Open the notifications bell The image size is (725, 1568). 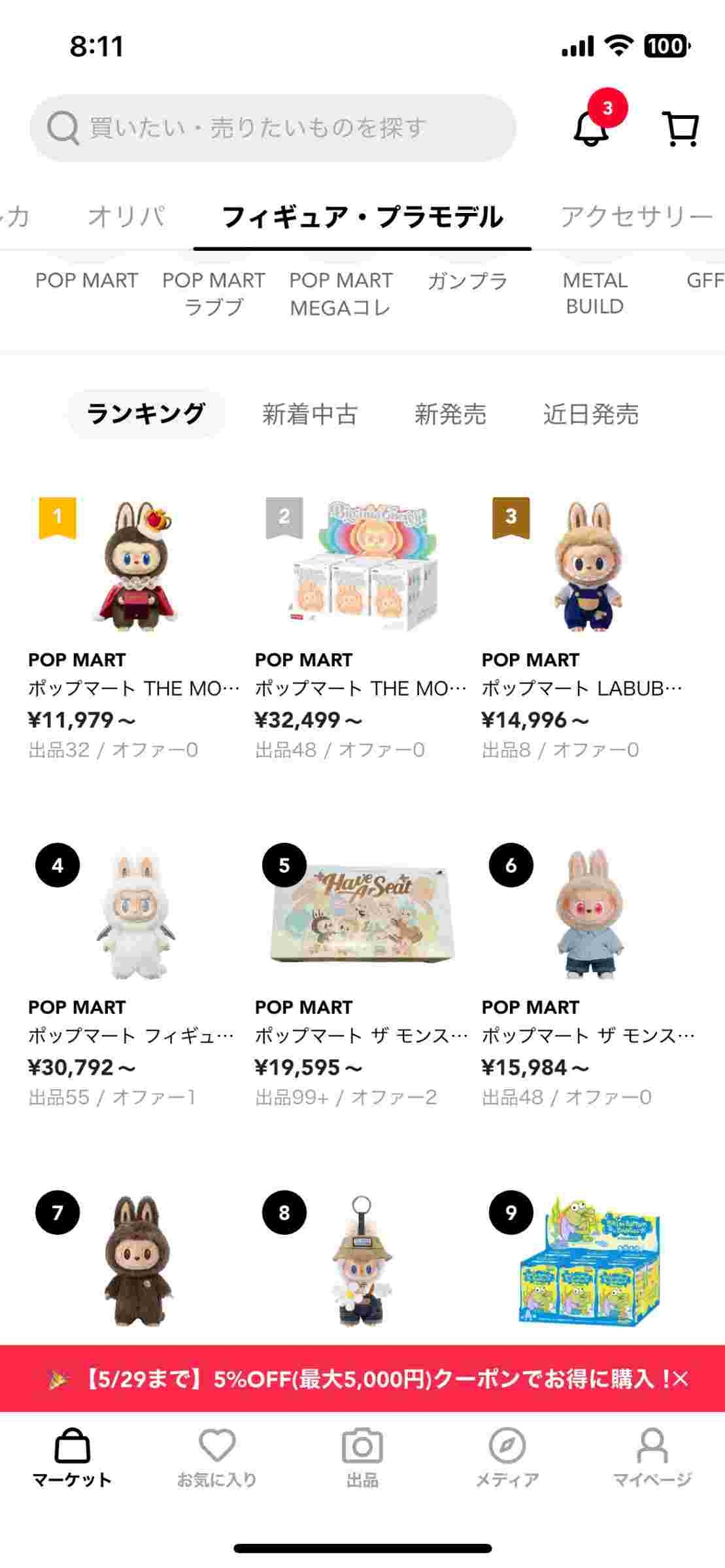click(592, 127)
